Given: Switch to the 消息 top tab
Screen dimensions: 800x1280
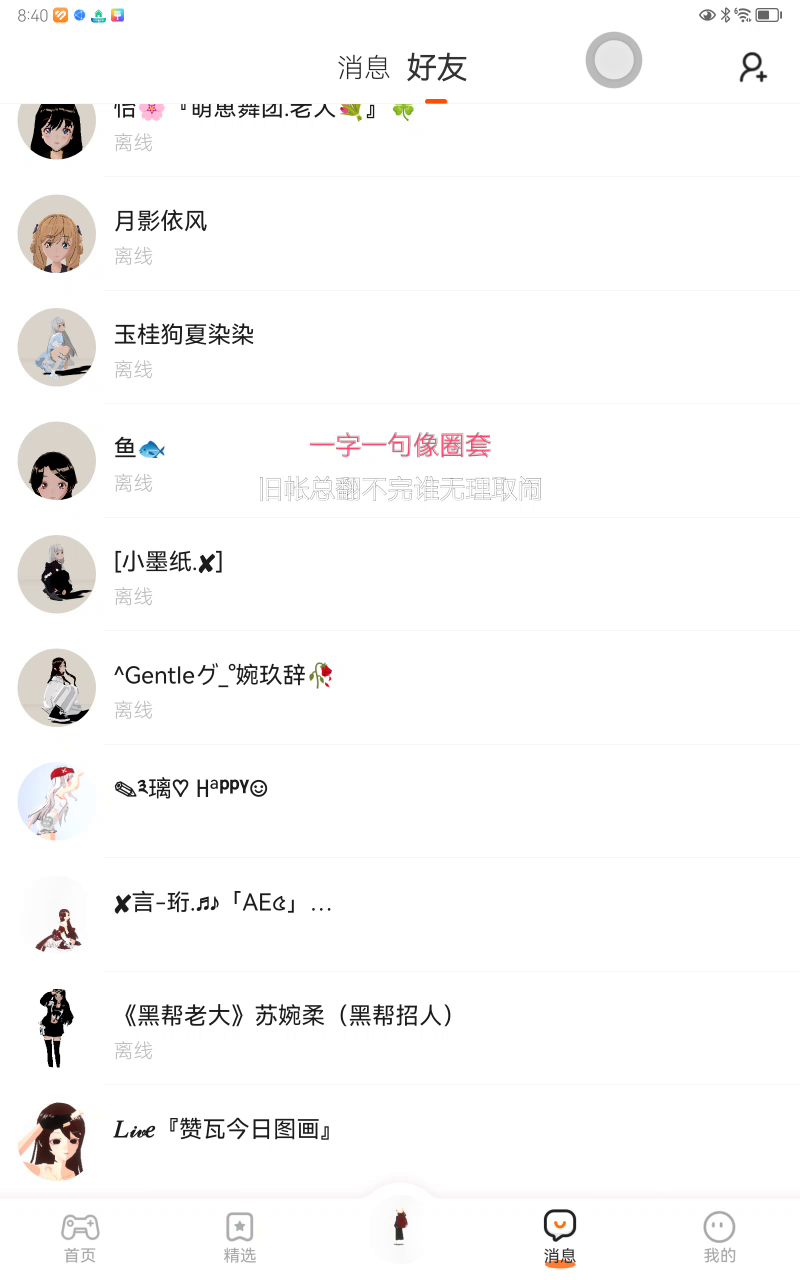Looking at the screenshot, I should pyautogui.click(x=363, y=68).
